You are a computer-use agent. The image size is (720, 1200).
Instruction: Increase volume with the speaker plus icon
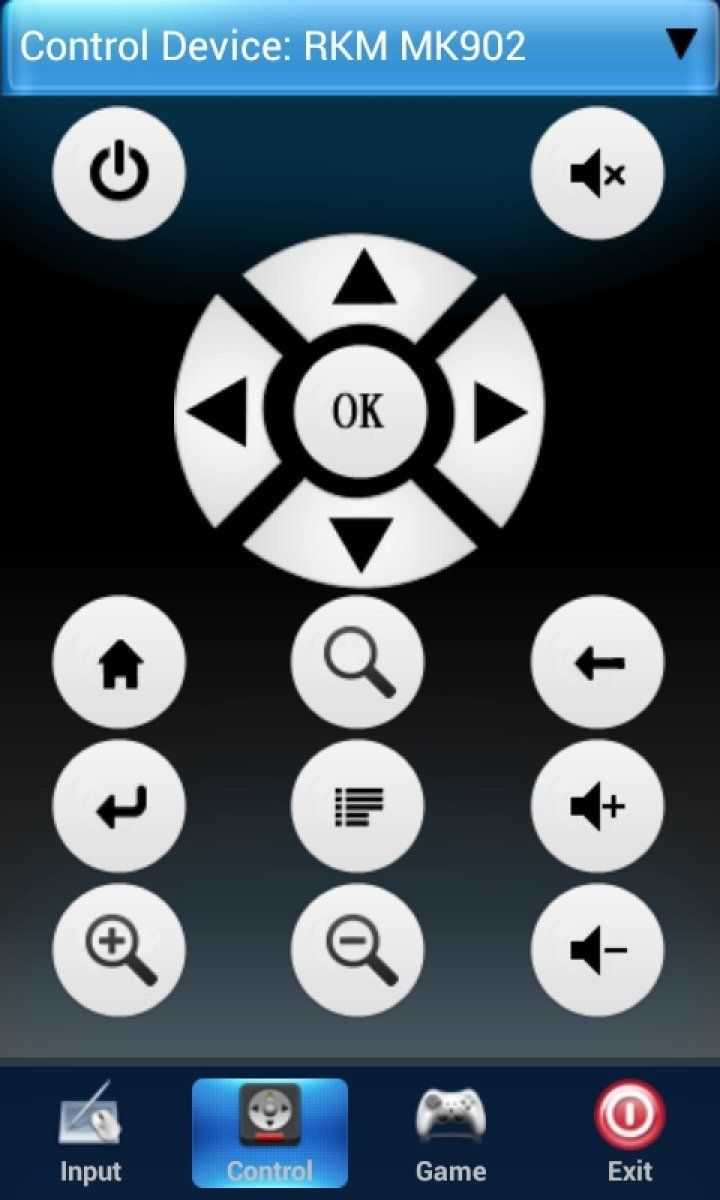coord(597,807)
